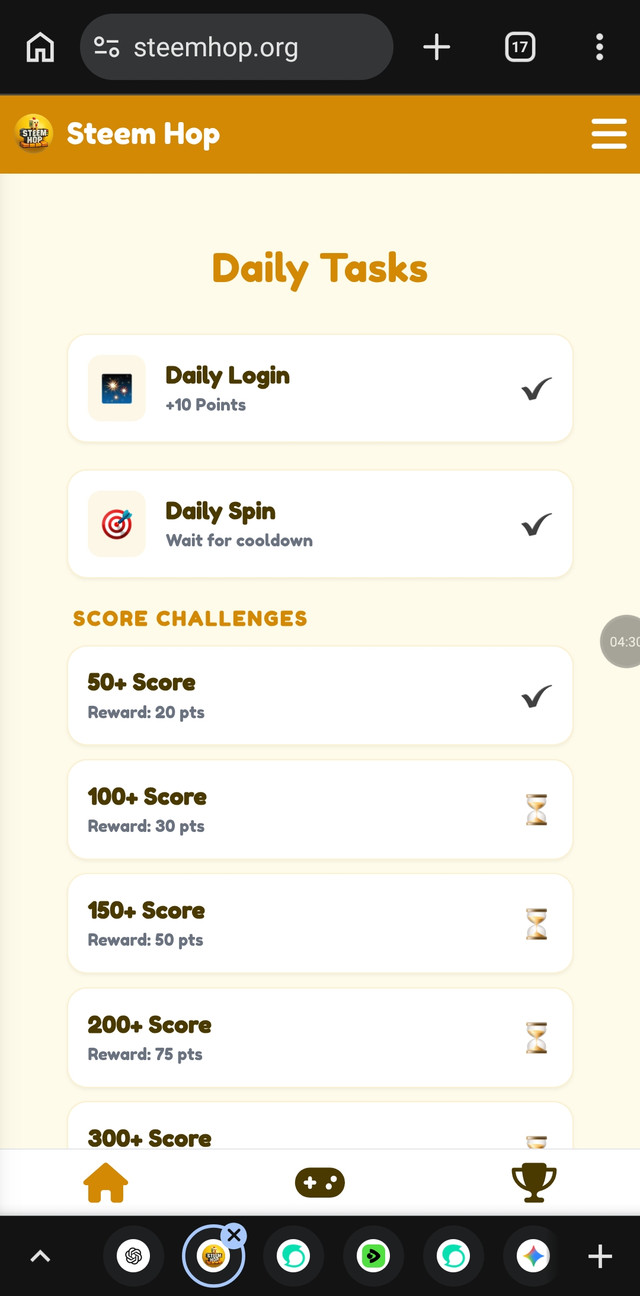
Task: Expand the tab strip with the up chevron
Action: point(40,1257)
